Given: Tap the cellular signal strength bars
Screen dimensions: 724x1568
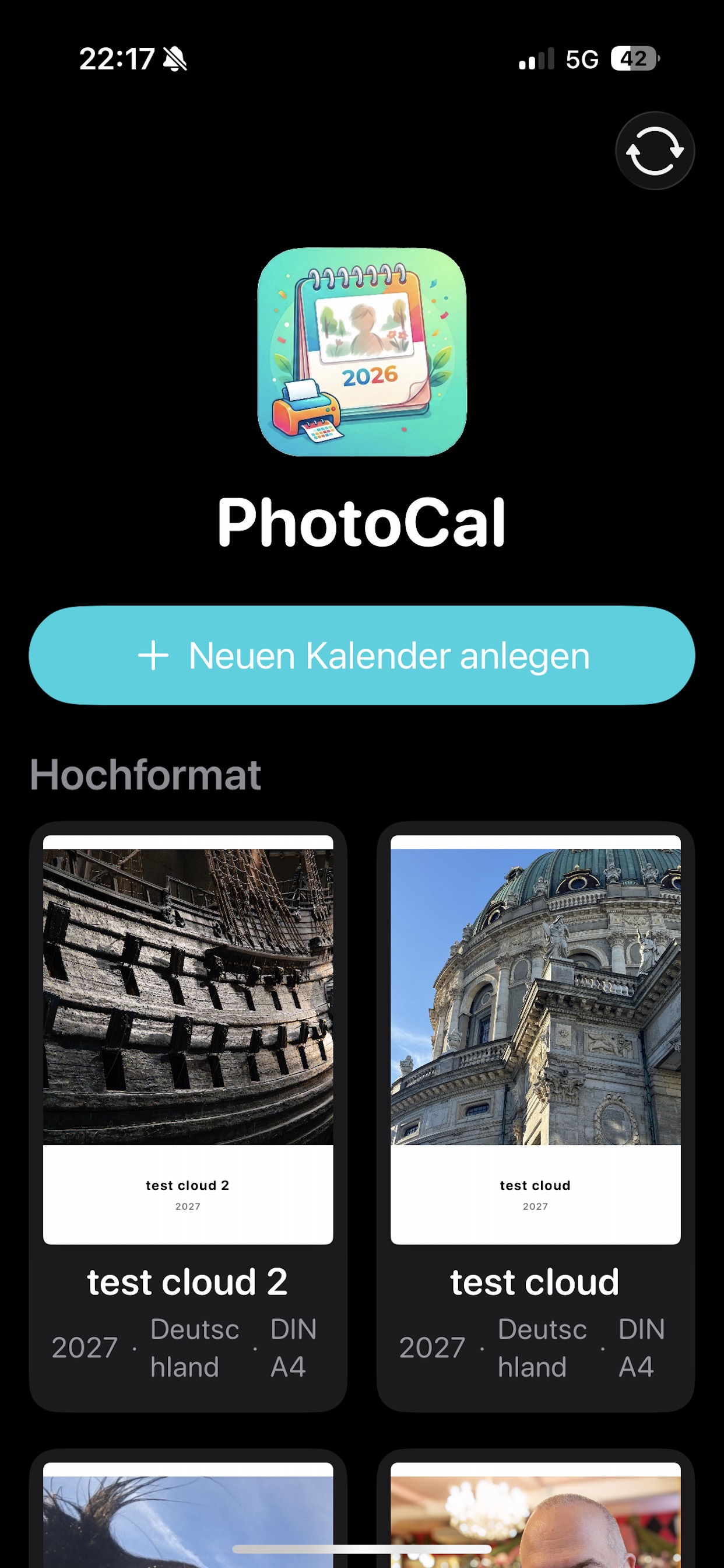Looking at the screenshot, I should point(534,59).
